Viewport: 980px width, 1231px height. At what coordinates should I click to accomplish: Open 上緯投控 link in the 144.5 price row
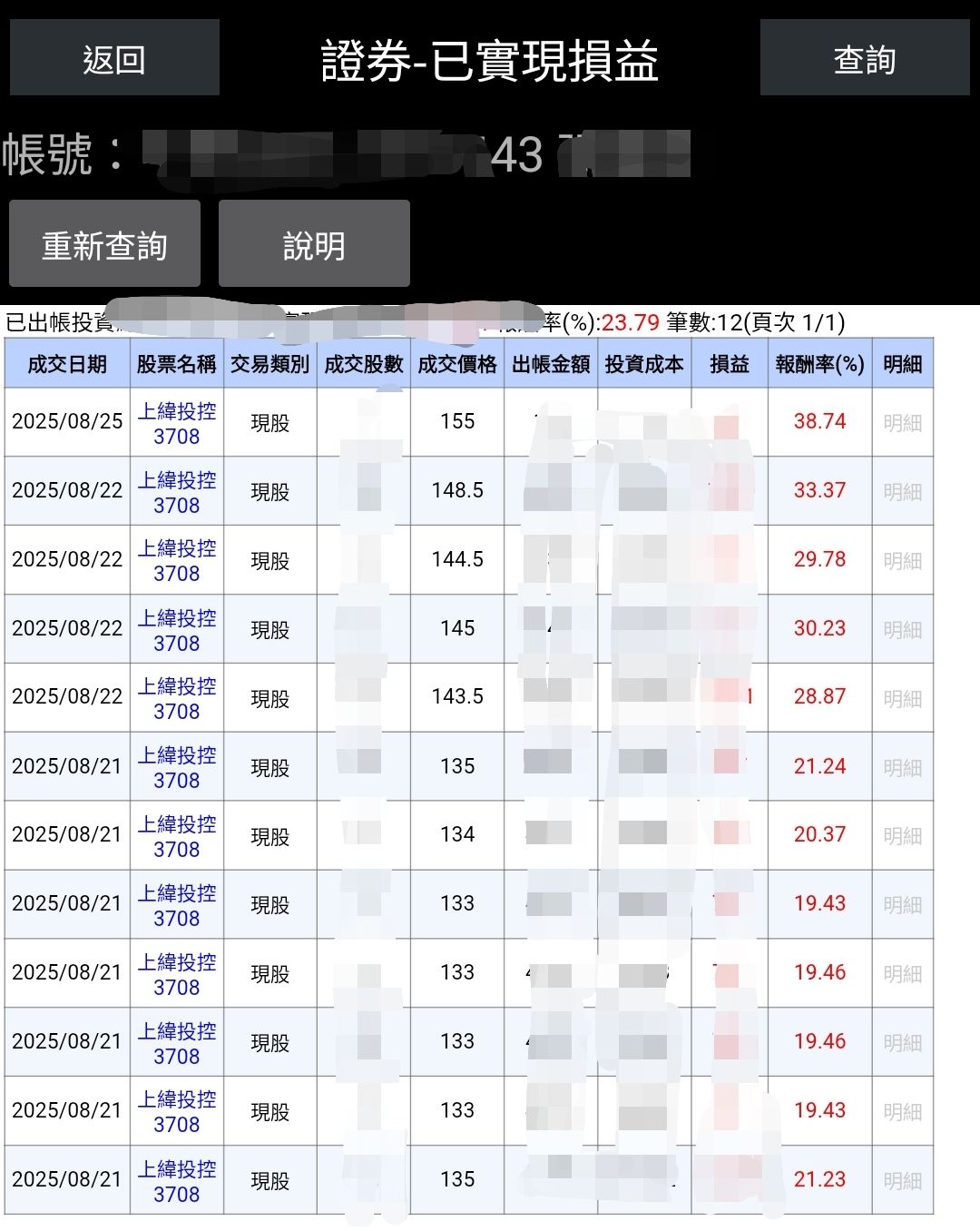click(x=177, y=560)
